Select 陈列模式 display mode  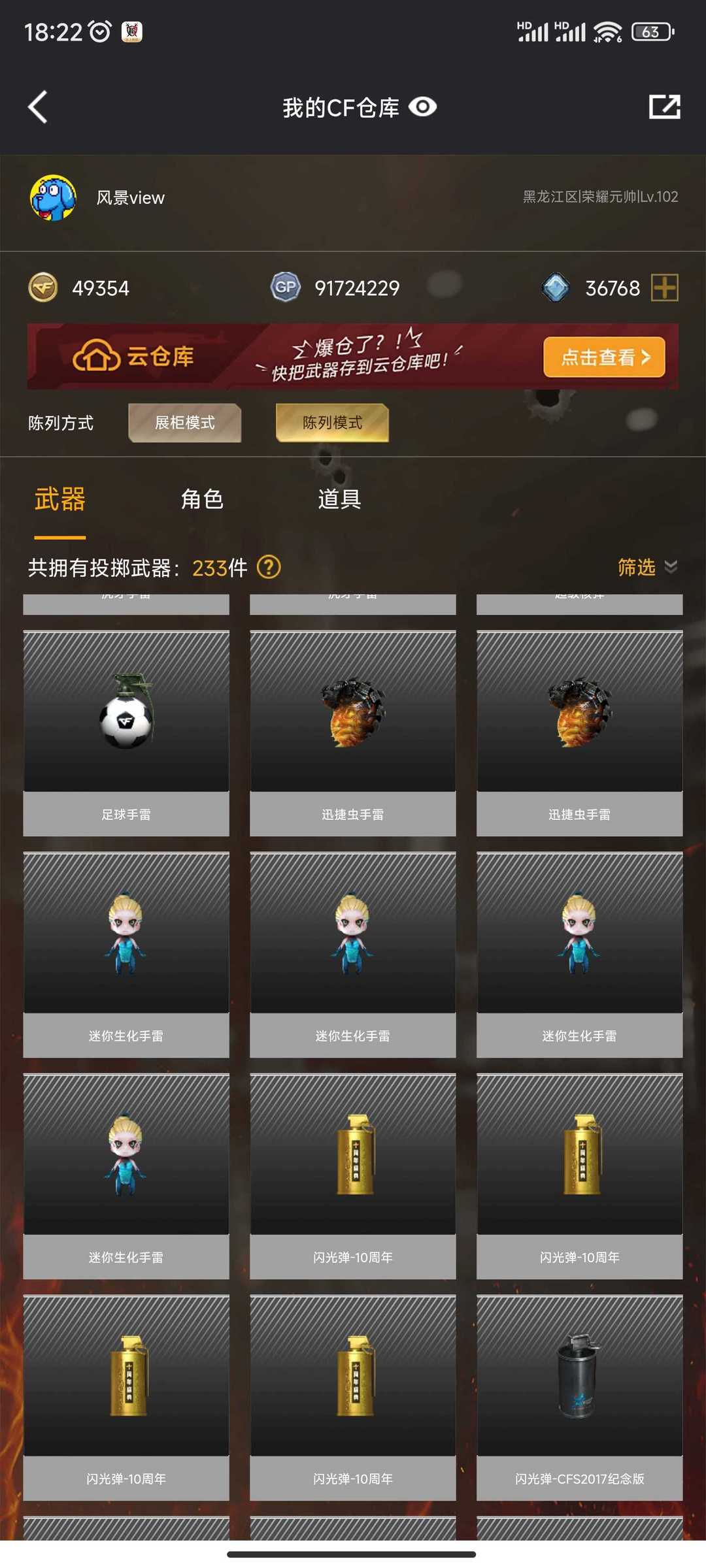point(332,423)
